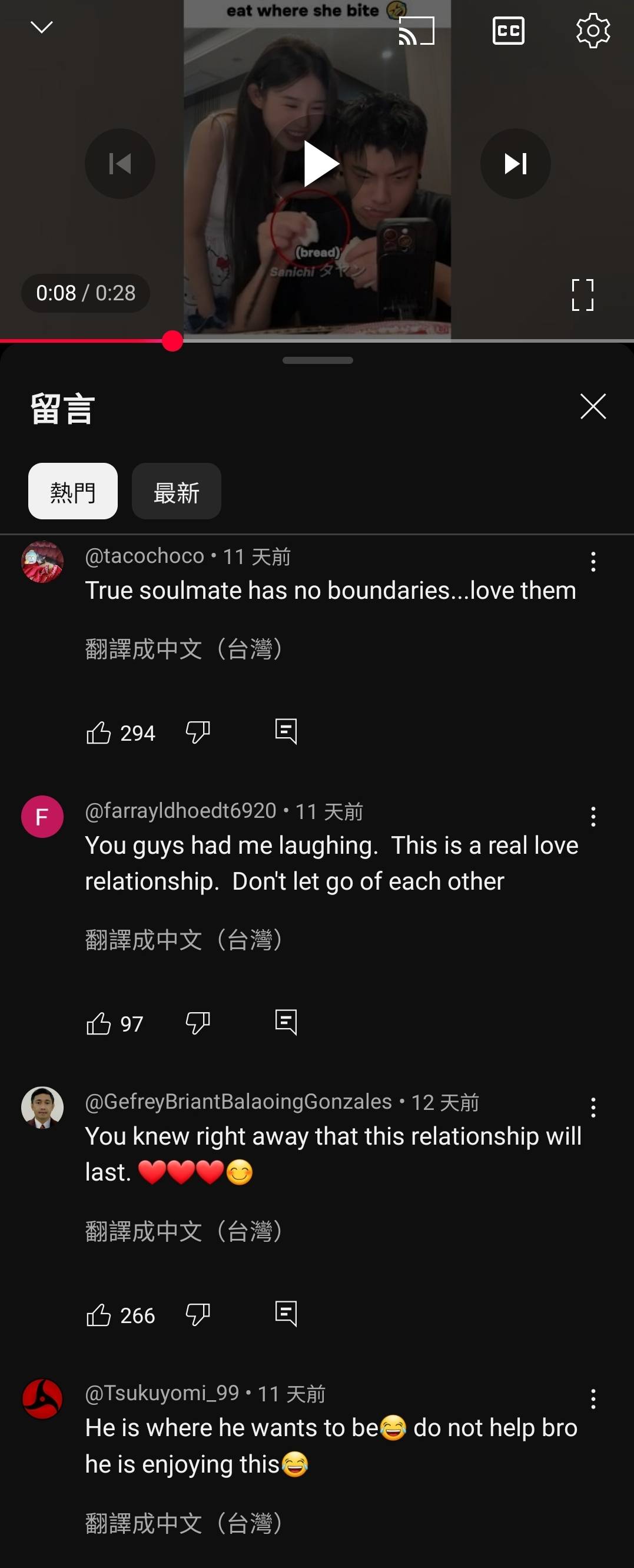
Task: Reply to @tacochoco's comment
Action: [286, 732]
